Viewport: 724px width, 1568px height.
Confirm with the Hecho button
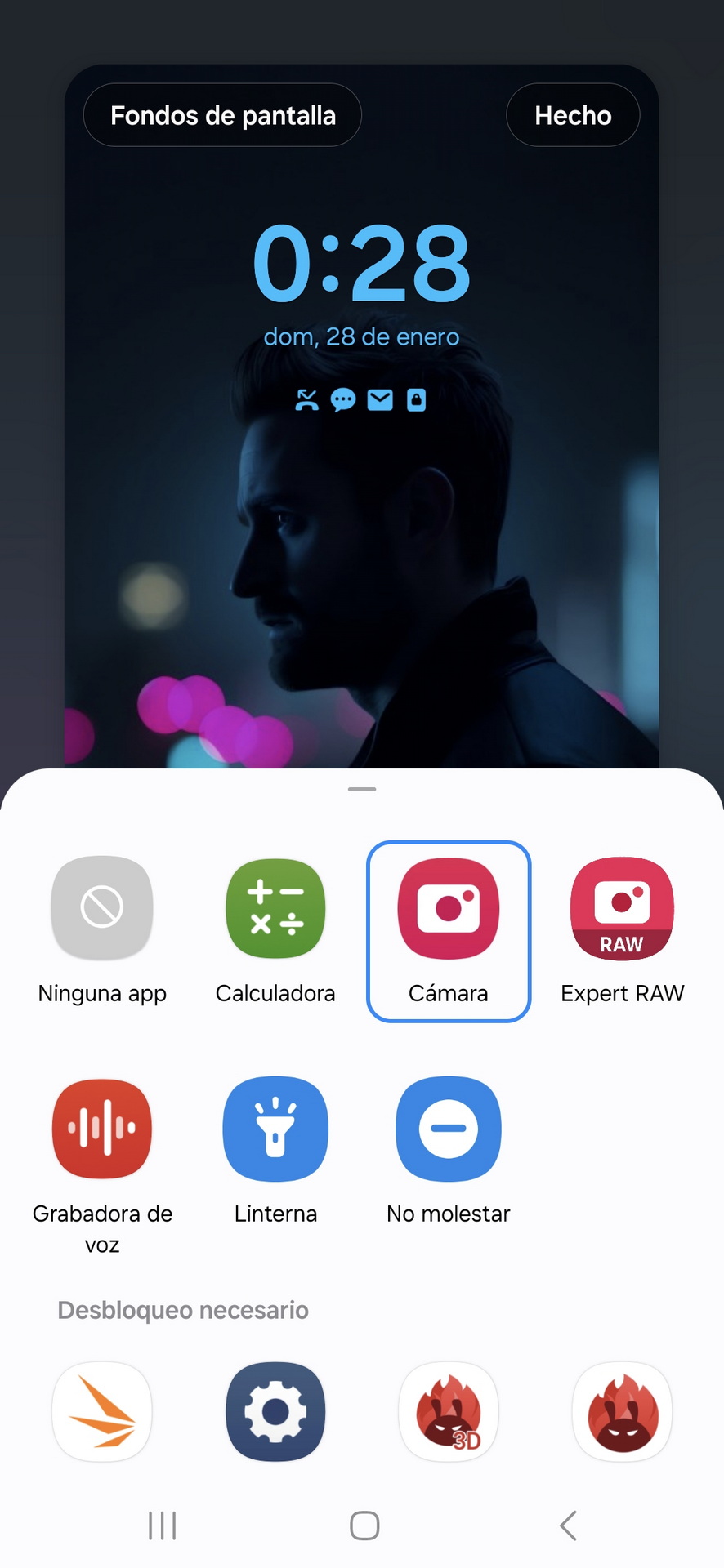tap(573, 115)
